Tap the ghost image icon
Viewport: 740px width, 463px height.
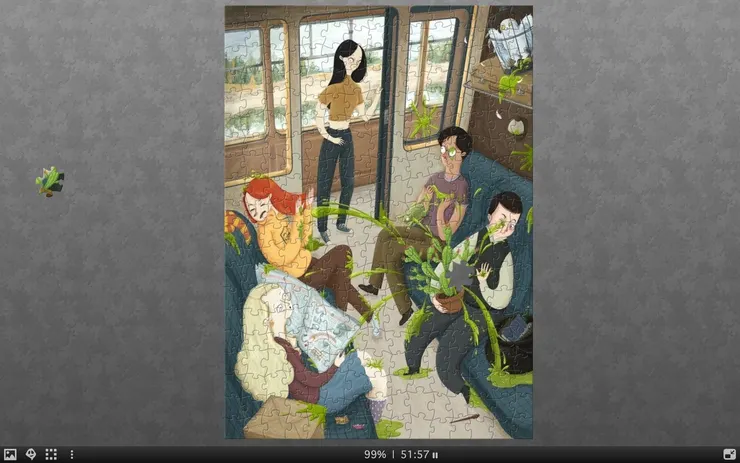click(31, 454)
